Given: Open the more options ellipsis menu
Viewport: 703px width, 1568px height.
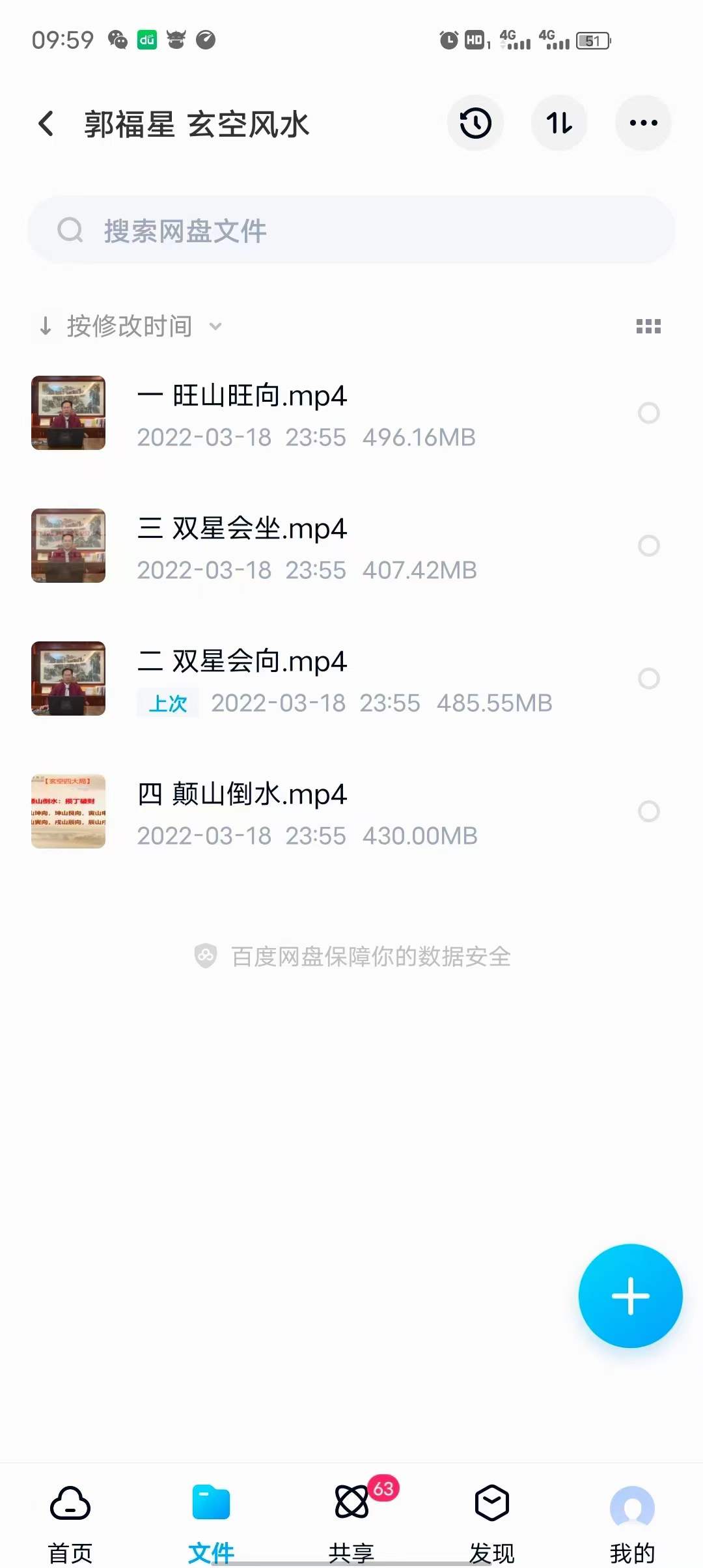Looking at the screenshot, I should pyautogui.click(x=643, y=122).
